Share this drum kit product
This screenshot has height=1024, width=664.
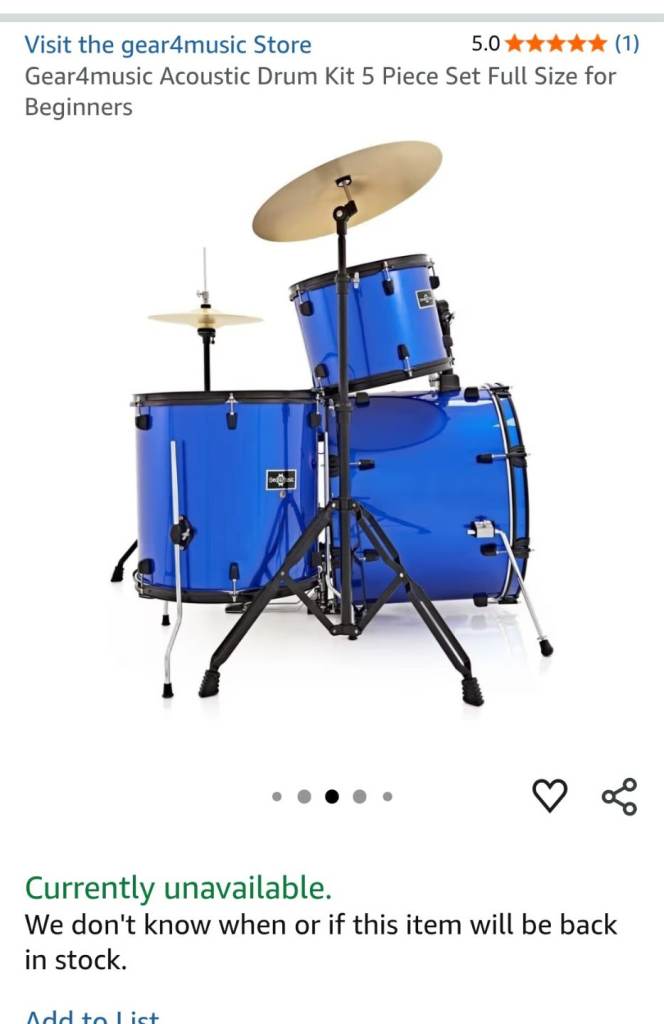tap(619, 796)
